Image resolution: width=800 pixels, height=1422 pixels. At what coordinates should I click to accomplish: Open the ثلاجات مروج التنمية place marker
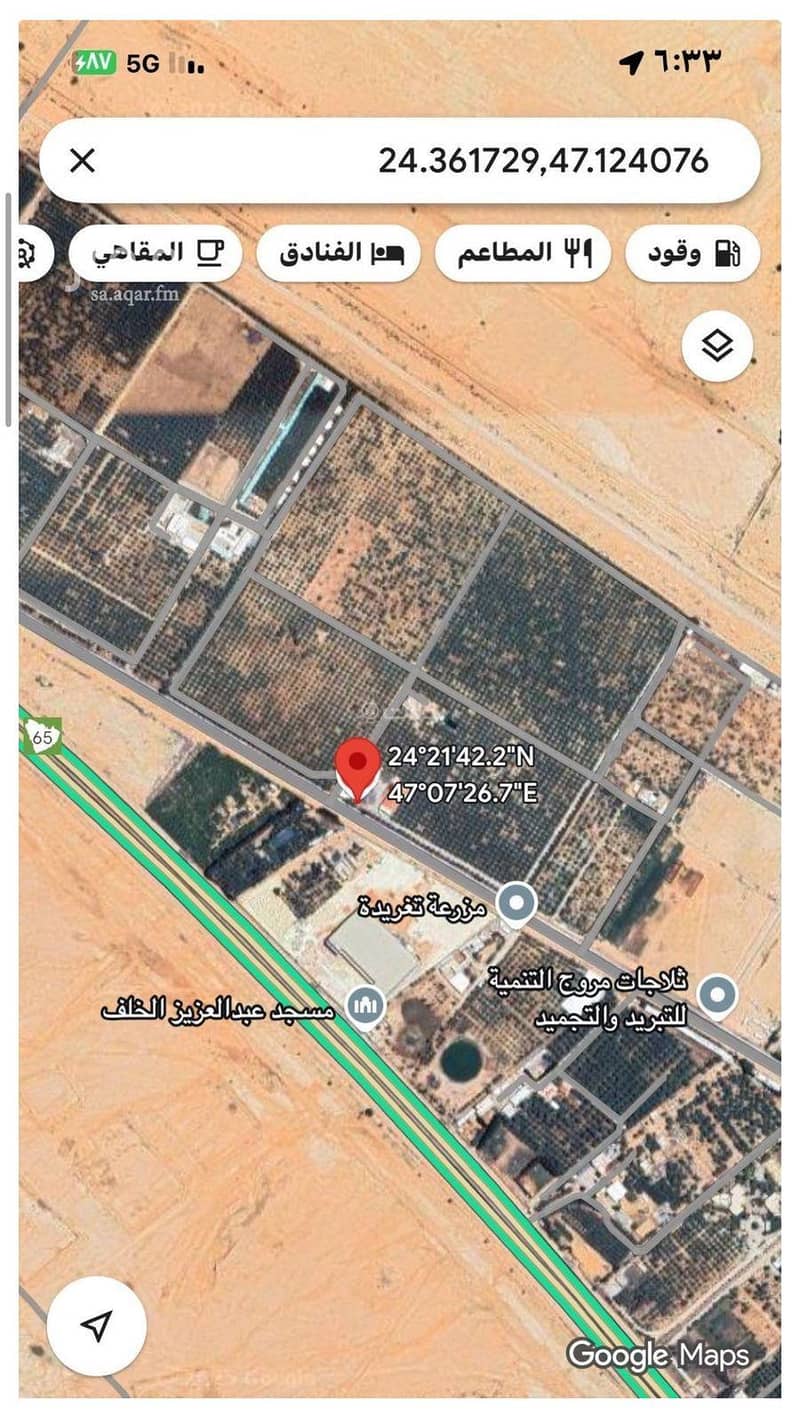click(717, 994)
